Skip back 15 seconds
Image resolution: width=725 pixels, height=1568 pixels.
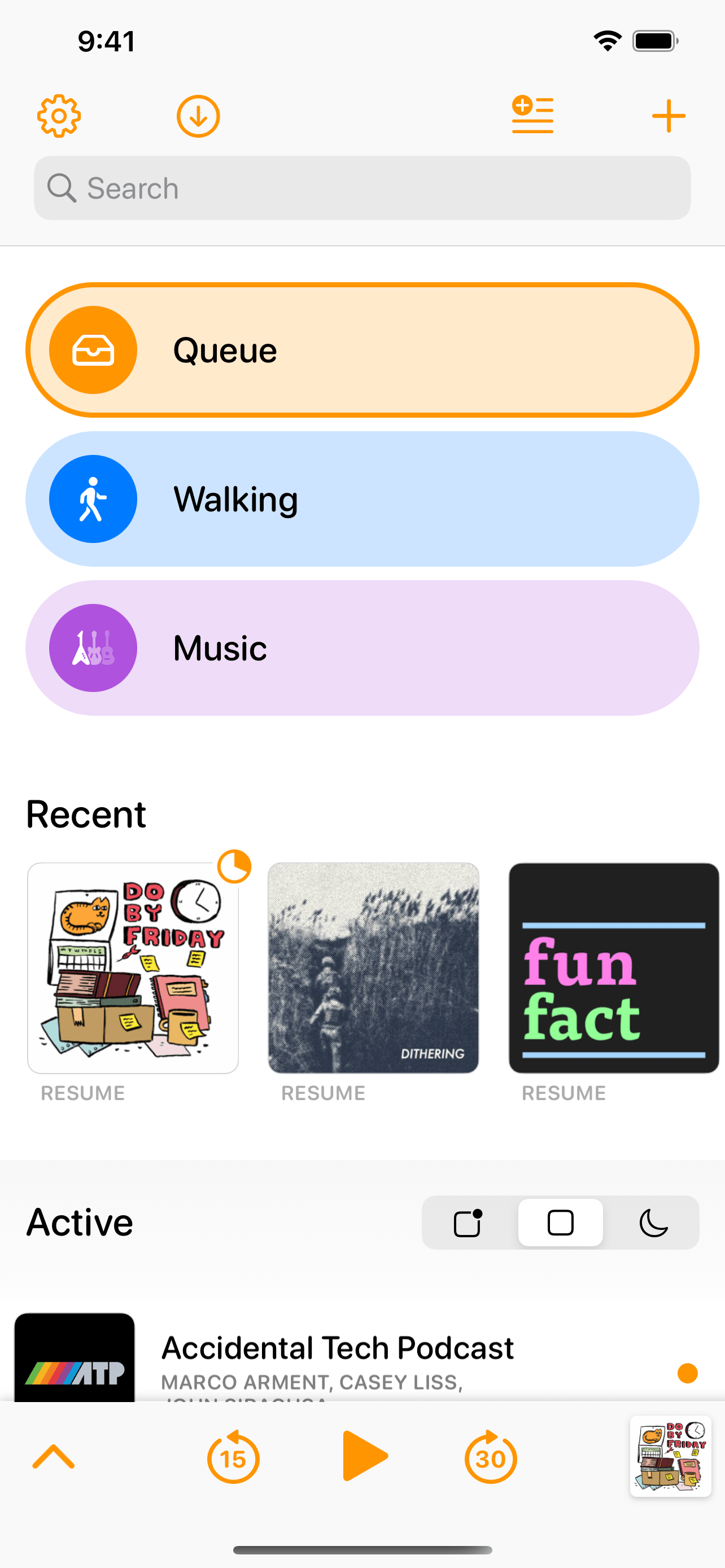(x=233, y=1458)
